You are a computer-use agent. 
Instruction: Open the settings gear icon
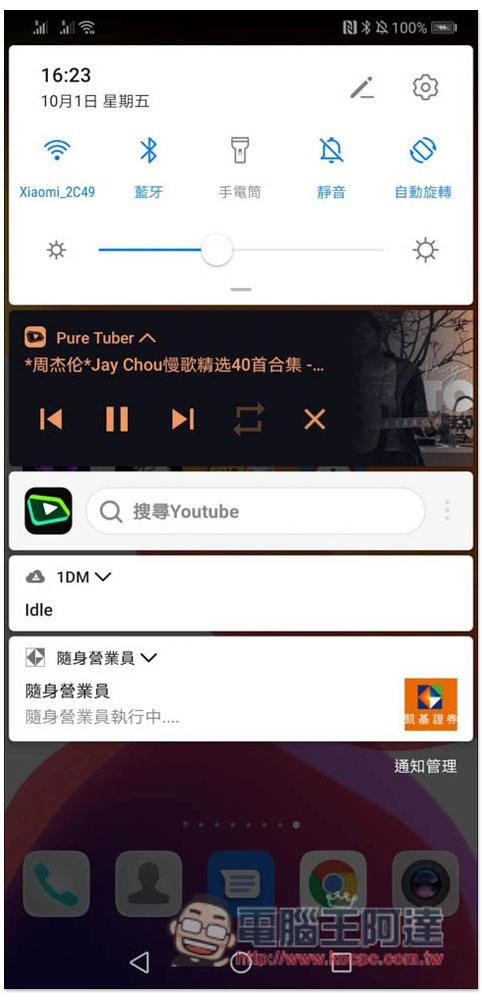tap(425, 87)
